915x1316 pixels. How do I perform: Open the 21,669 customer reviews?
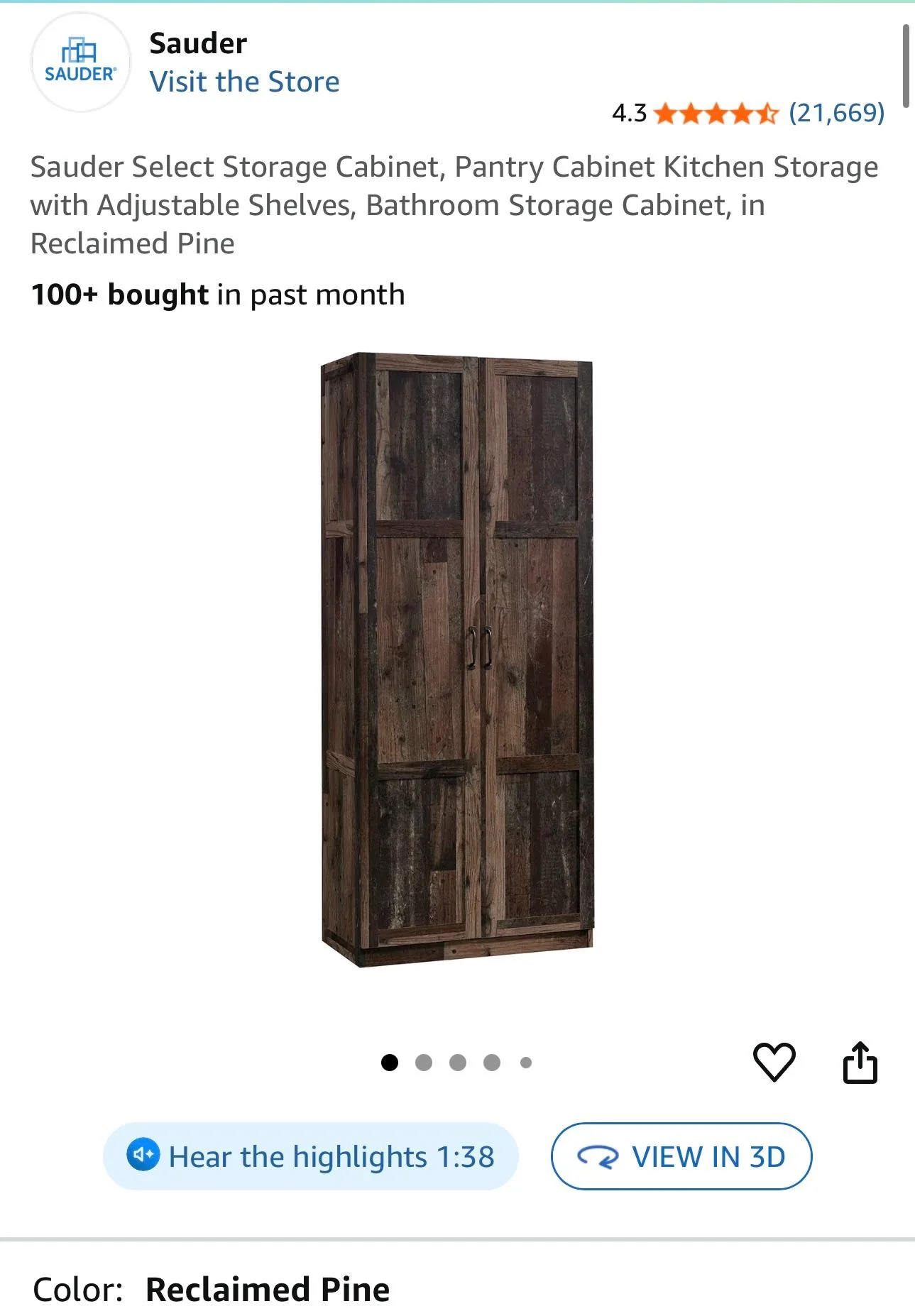point(836,113)
